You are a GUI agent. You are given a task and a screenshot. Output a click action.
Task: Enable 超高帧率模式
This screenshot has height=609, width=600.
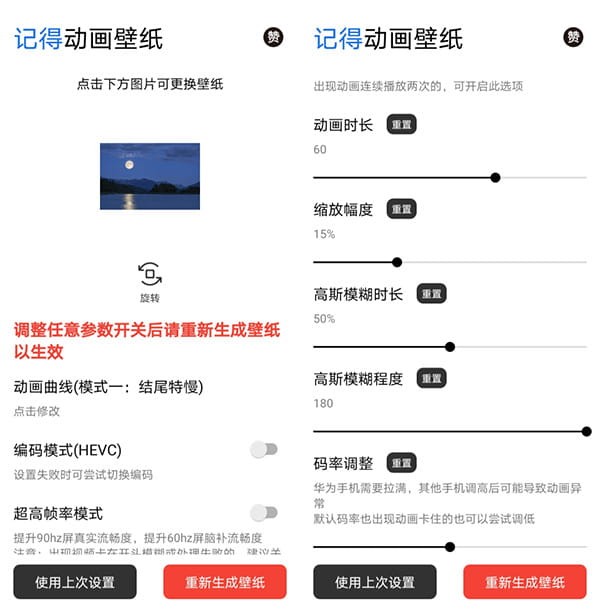pos(264,513)
